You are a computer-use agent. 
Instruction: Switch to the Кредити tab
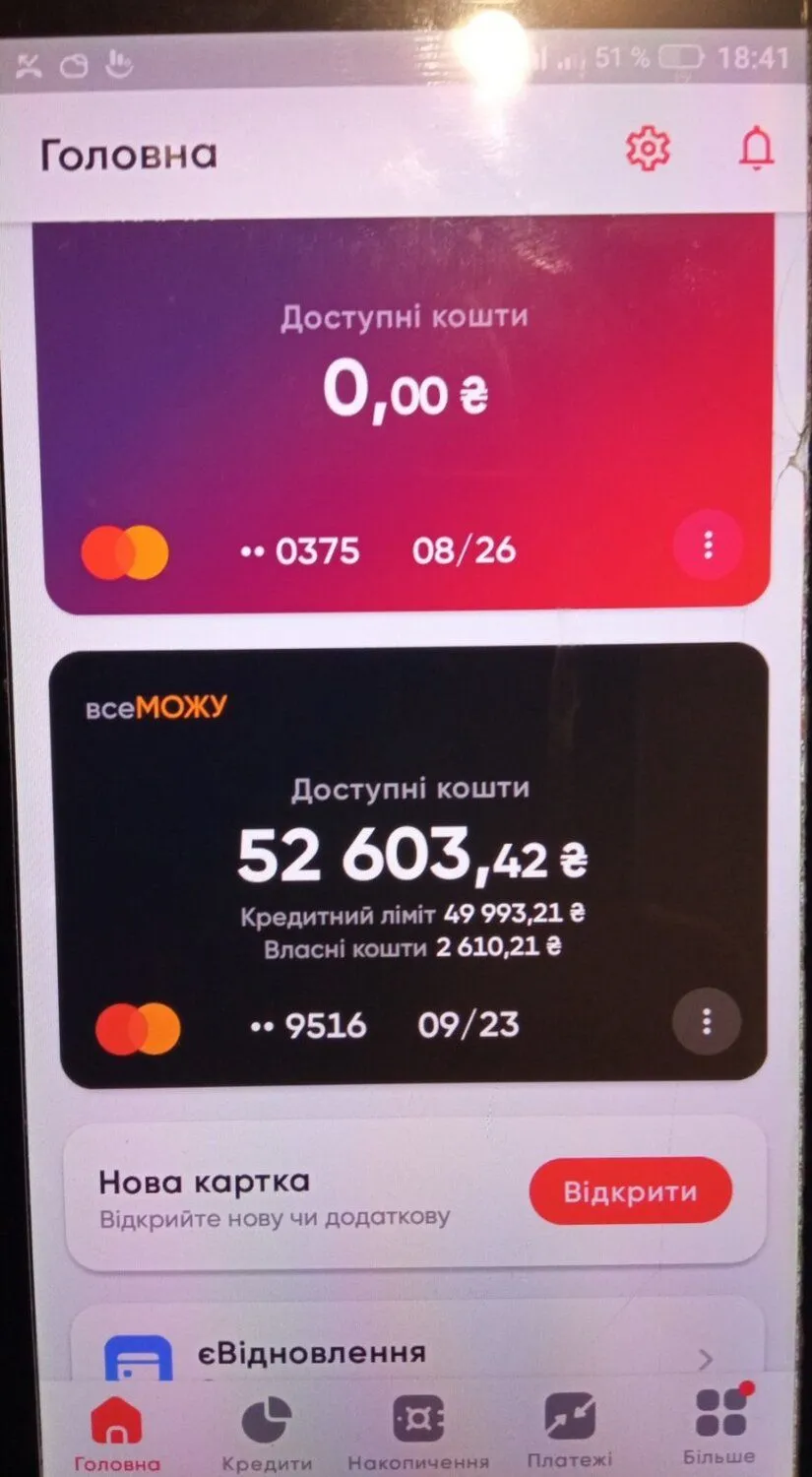pyautogui.click(x=267, y=1433)
